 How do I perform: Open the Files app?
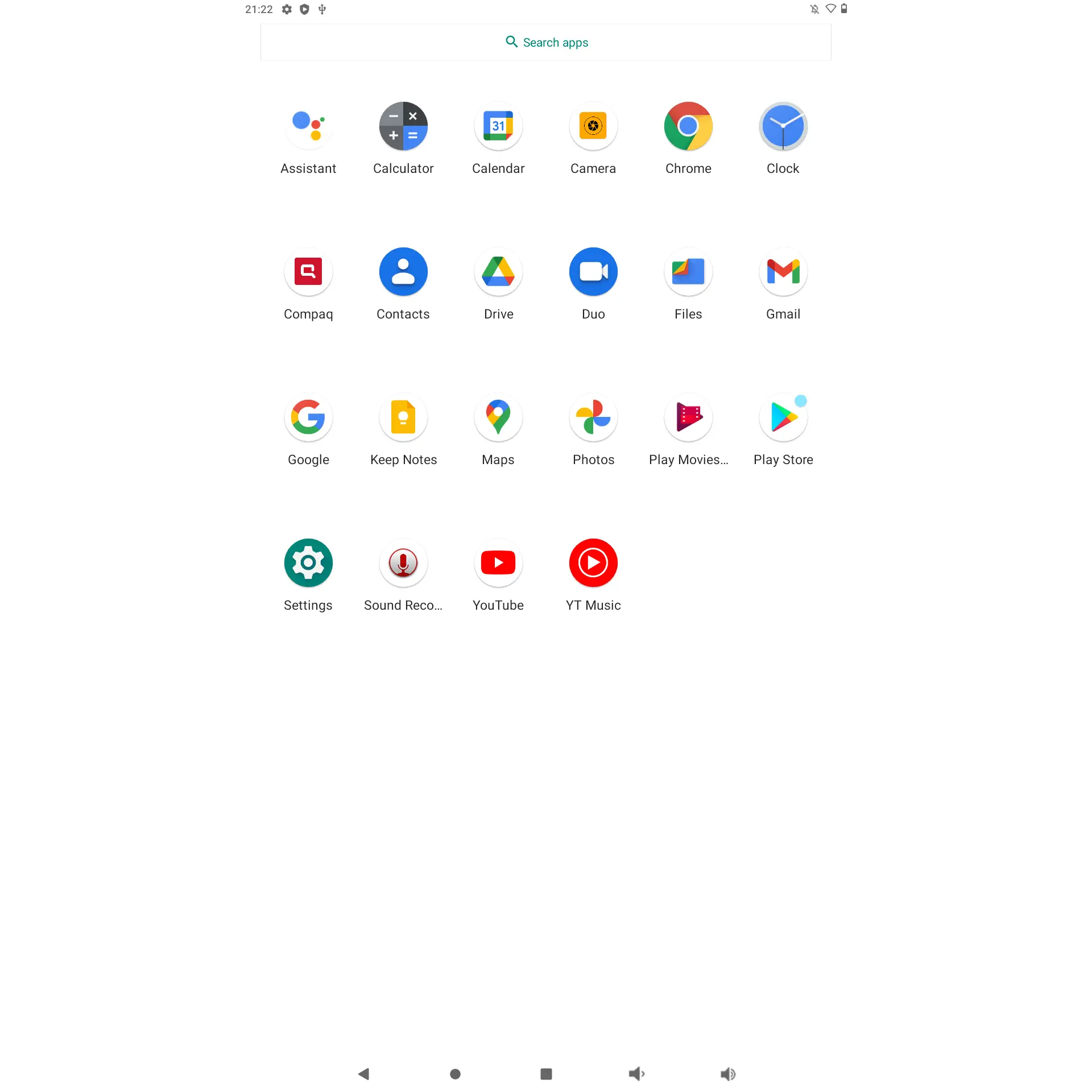tap(688, 272)
